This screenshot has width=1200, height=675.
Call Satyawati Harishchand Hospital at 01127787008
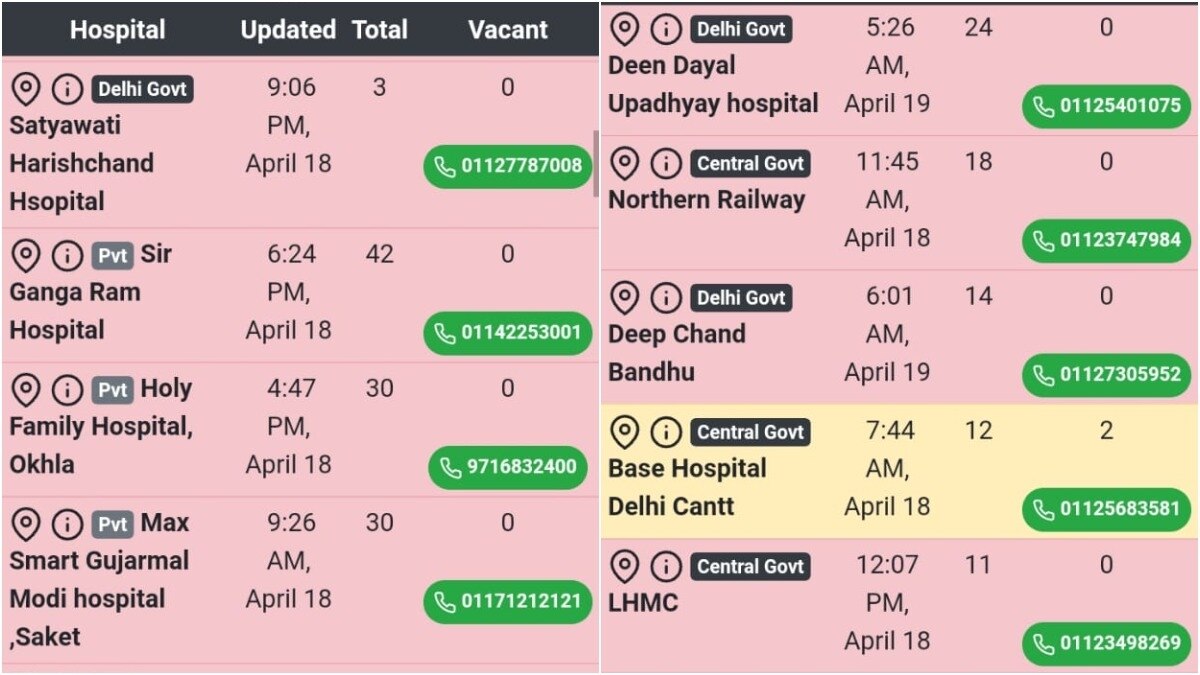[x=508, y=166]
